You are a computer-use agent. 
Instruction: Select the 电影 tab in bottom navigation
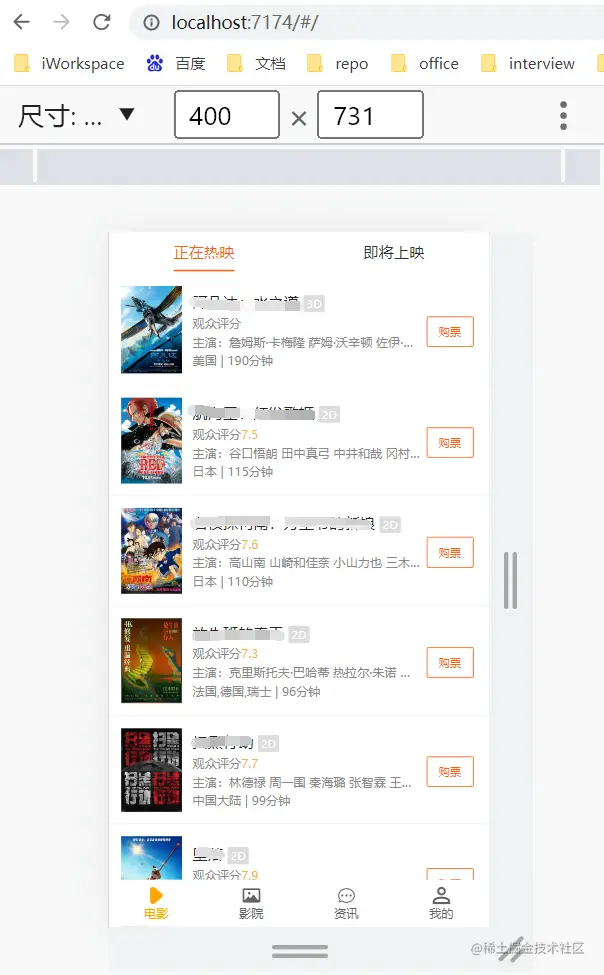(156, 903)
